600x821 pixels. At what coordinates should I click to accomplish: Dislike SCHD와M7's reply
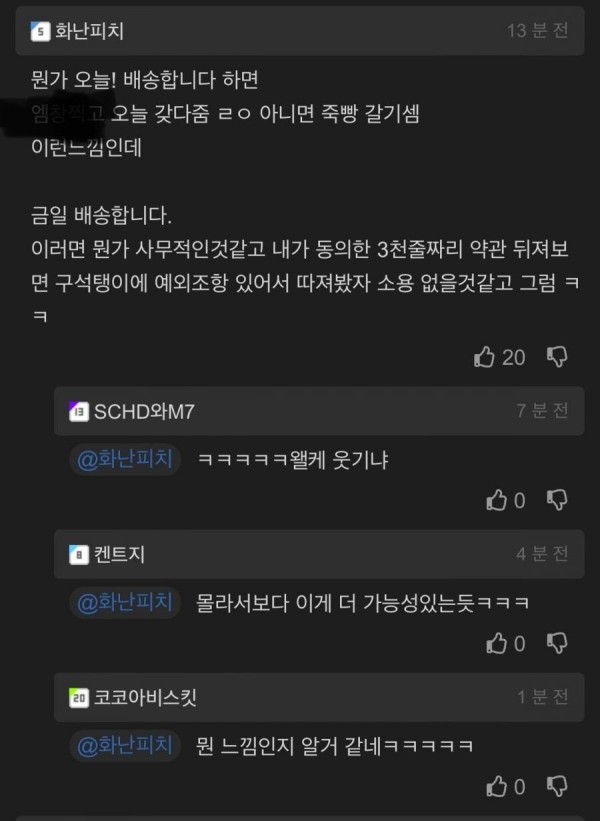point(559,500)
